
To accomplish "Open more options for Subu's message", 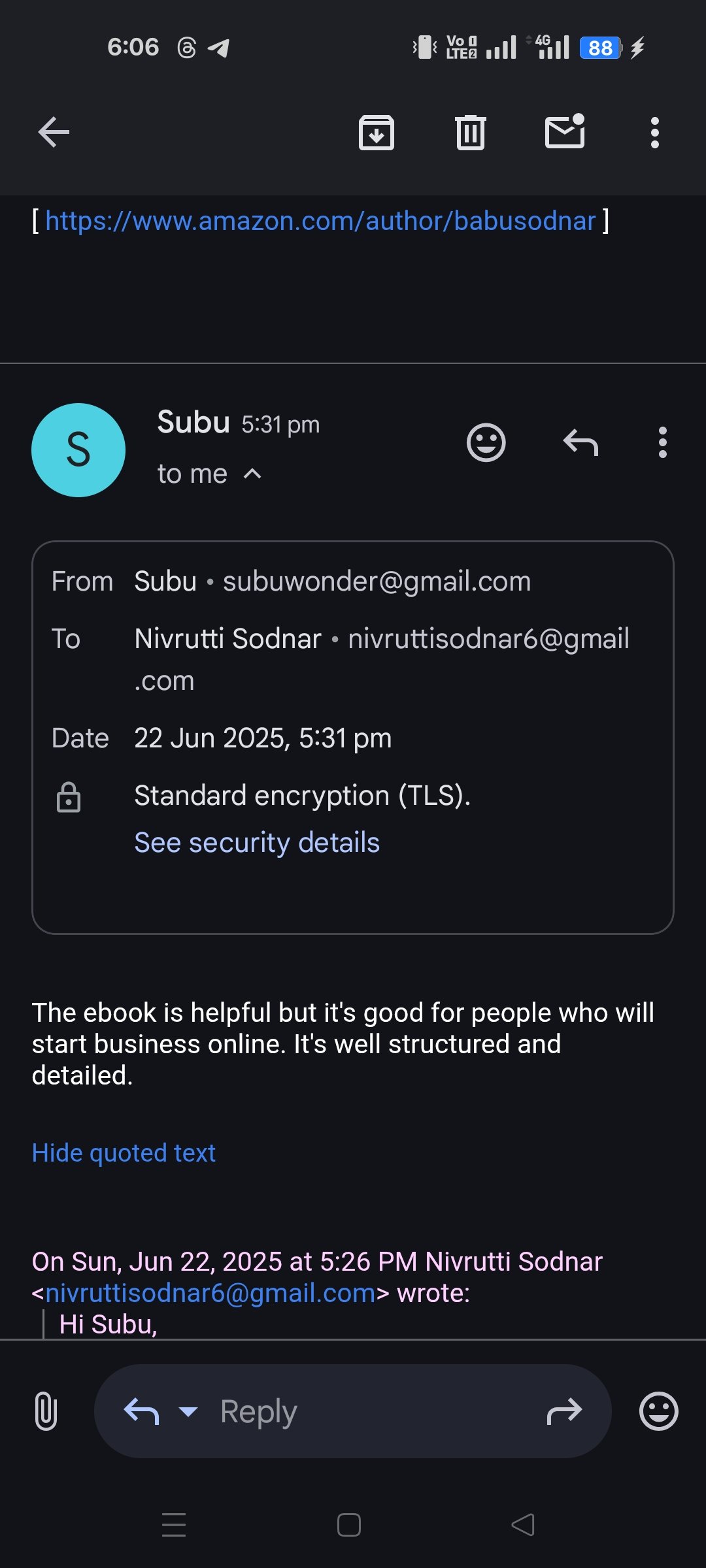I will point(662,443).
